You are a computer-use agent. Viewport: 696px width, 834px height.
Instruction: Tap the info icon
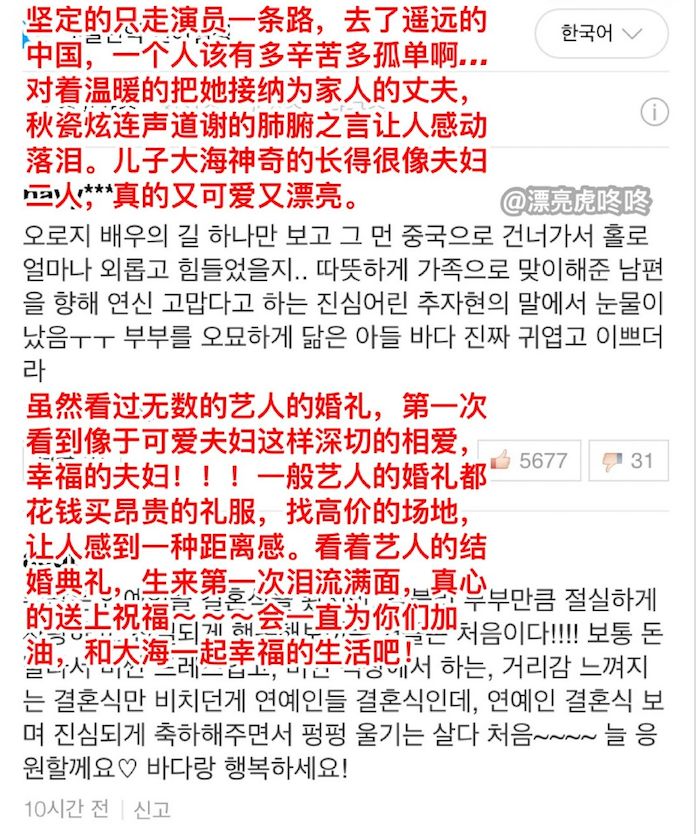[654, 111]
